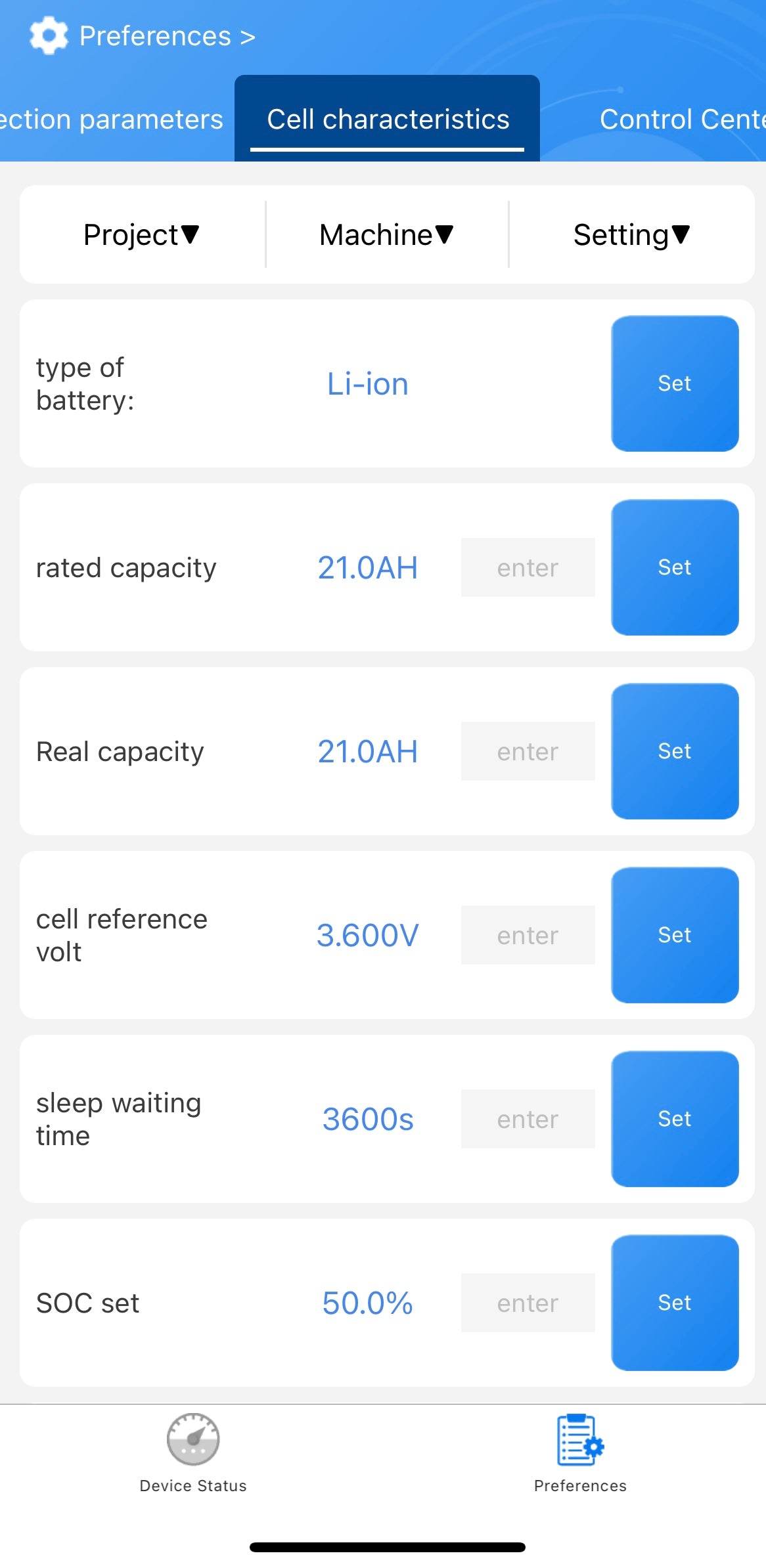Set the cell reference volt
The image size is (766, 1568).
click(675, 934)
